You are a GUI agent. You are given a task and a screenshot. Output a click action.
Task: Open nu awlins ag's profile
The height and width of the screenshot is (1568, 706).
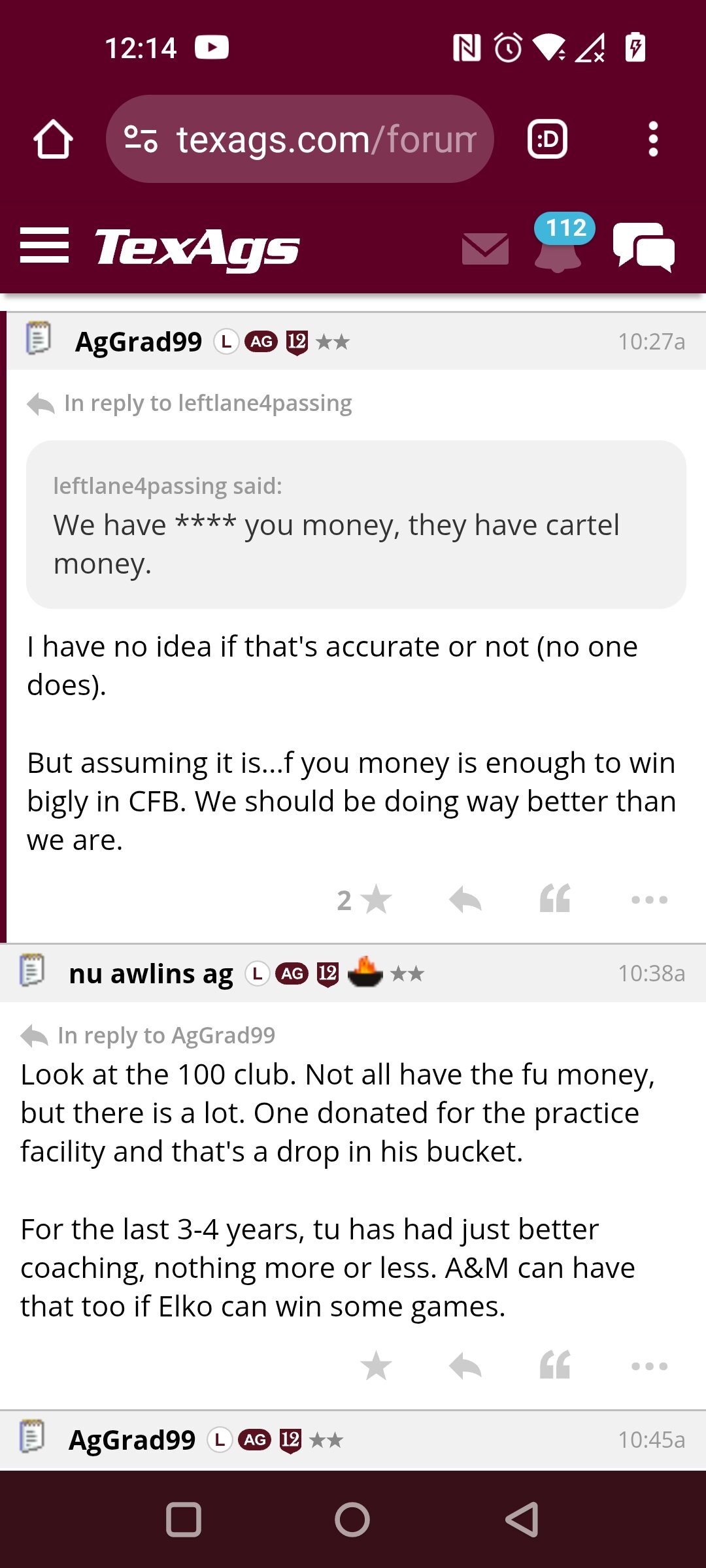pos(151,974)
